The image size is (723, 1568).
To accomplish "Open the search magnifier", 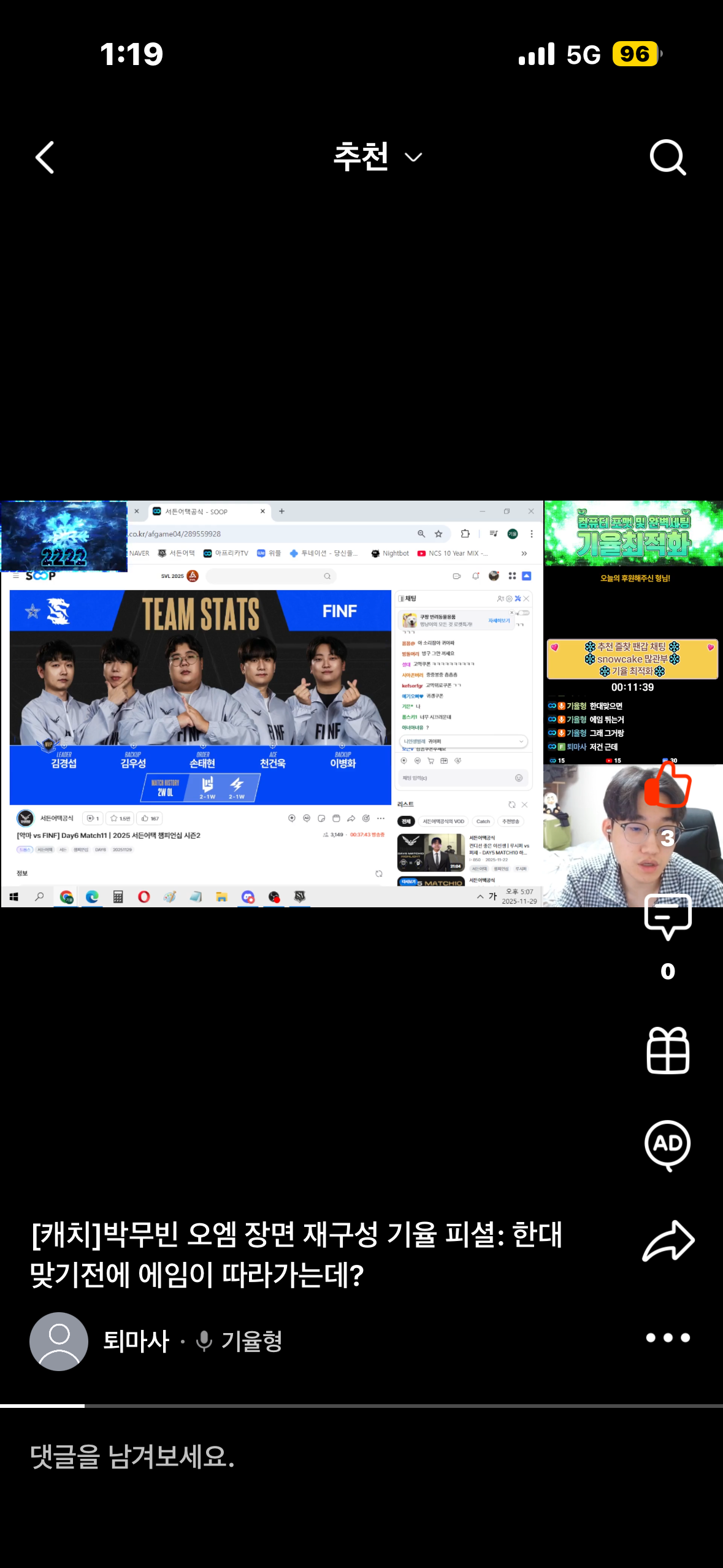I will [667, 158].
